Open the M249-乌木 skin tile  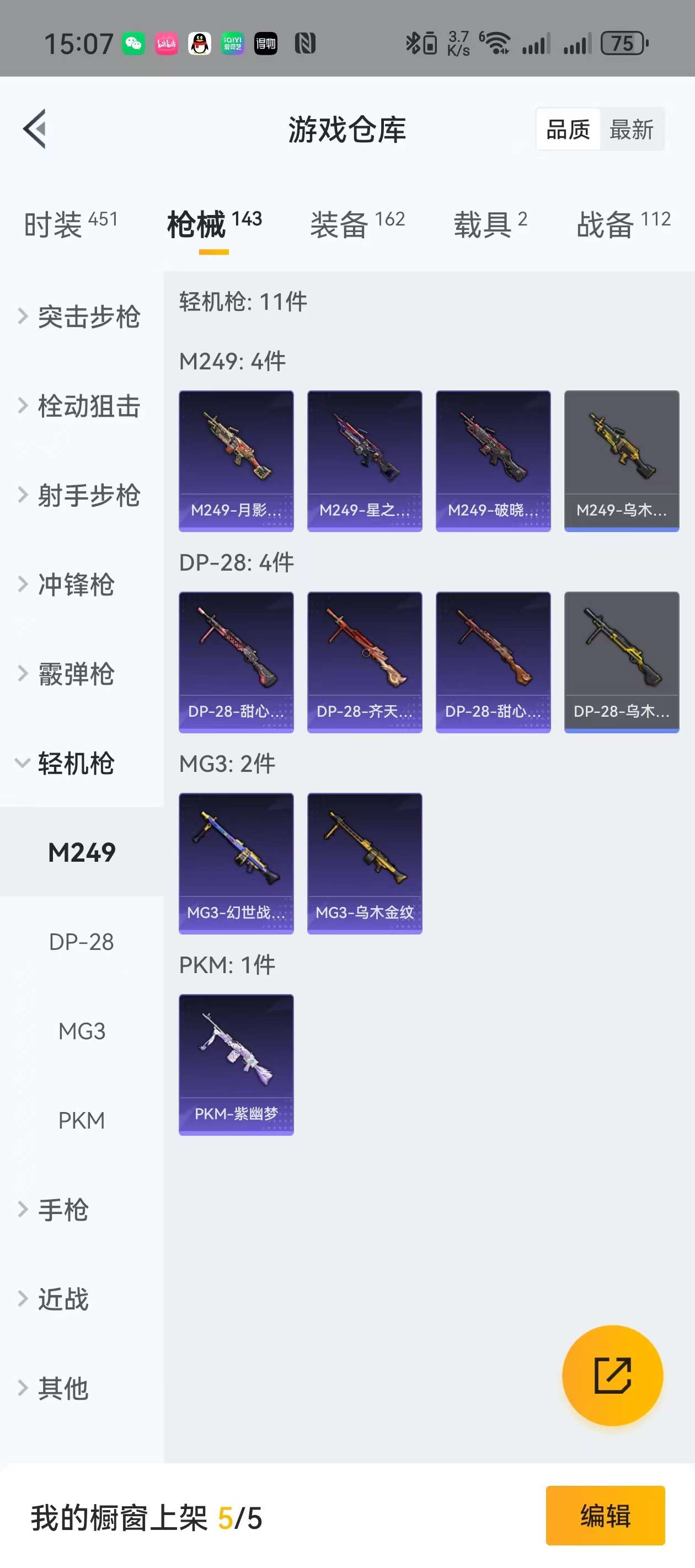coord(621,461)
